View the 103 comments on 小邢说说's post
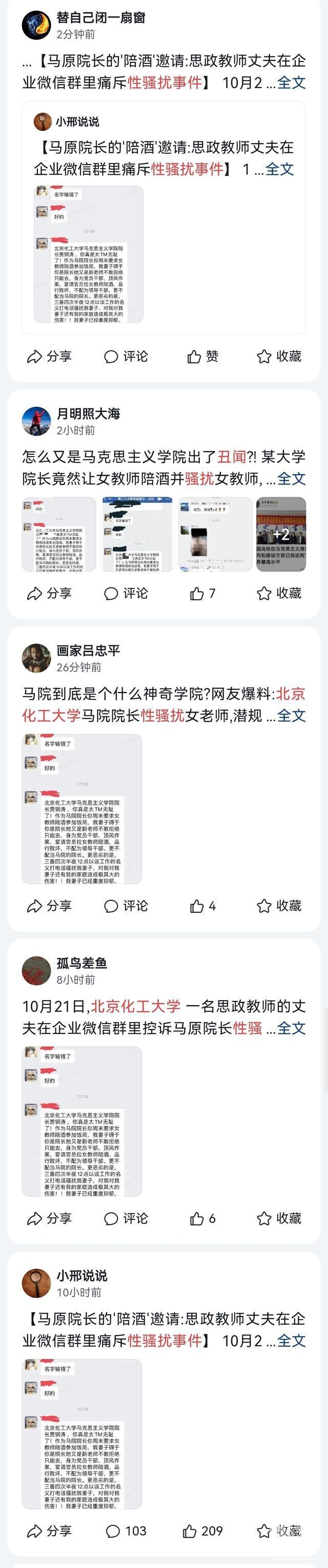The height and width of the screenshot is (1568, 328). (x=126, y=1531)
